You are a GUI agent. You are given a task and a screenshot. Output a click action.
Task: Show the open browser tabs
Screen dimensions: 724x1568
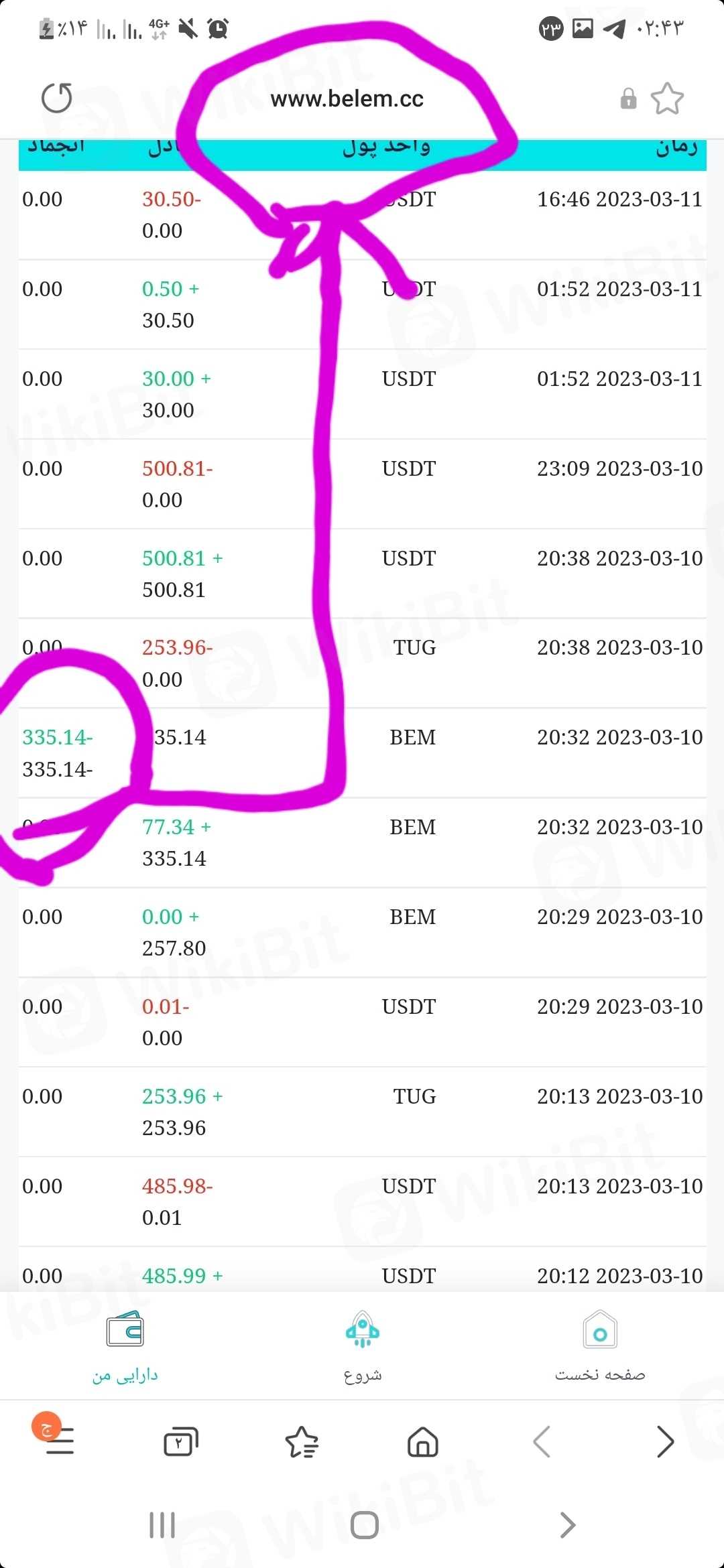[x=181, y=1442]
